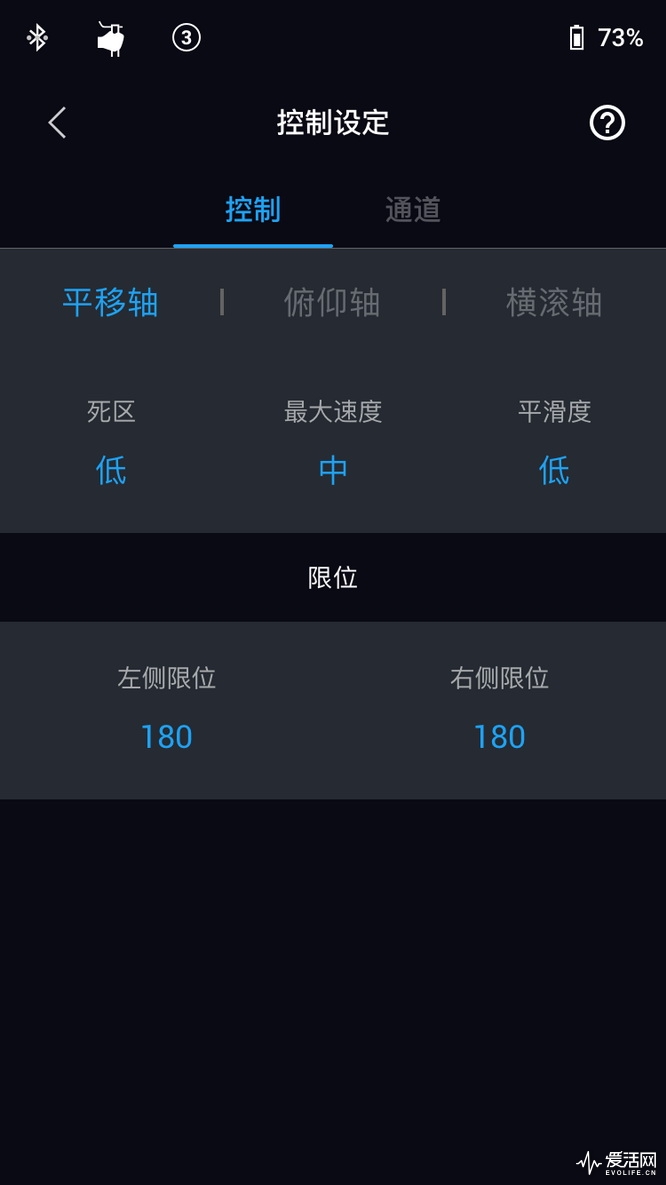This screenshot has width=666, height=1185.
Task: Select the 控制 tab
Action: (x=253, y=209)
